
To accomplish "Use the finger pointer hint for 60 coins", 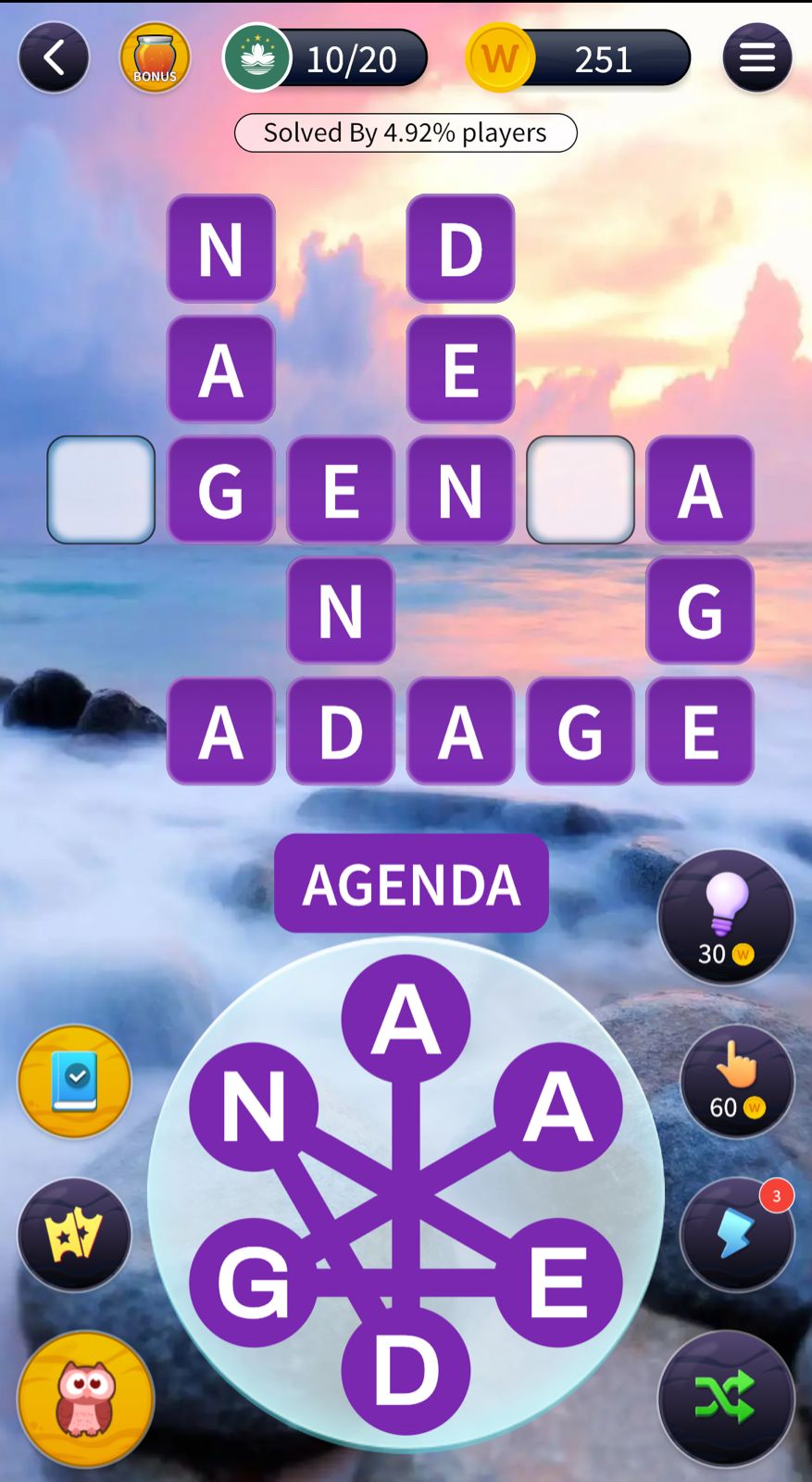I will pos(737,1081).
